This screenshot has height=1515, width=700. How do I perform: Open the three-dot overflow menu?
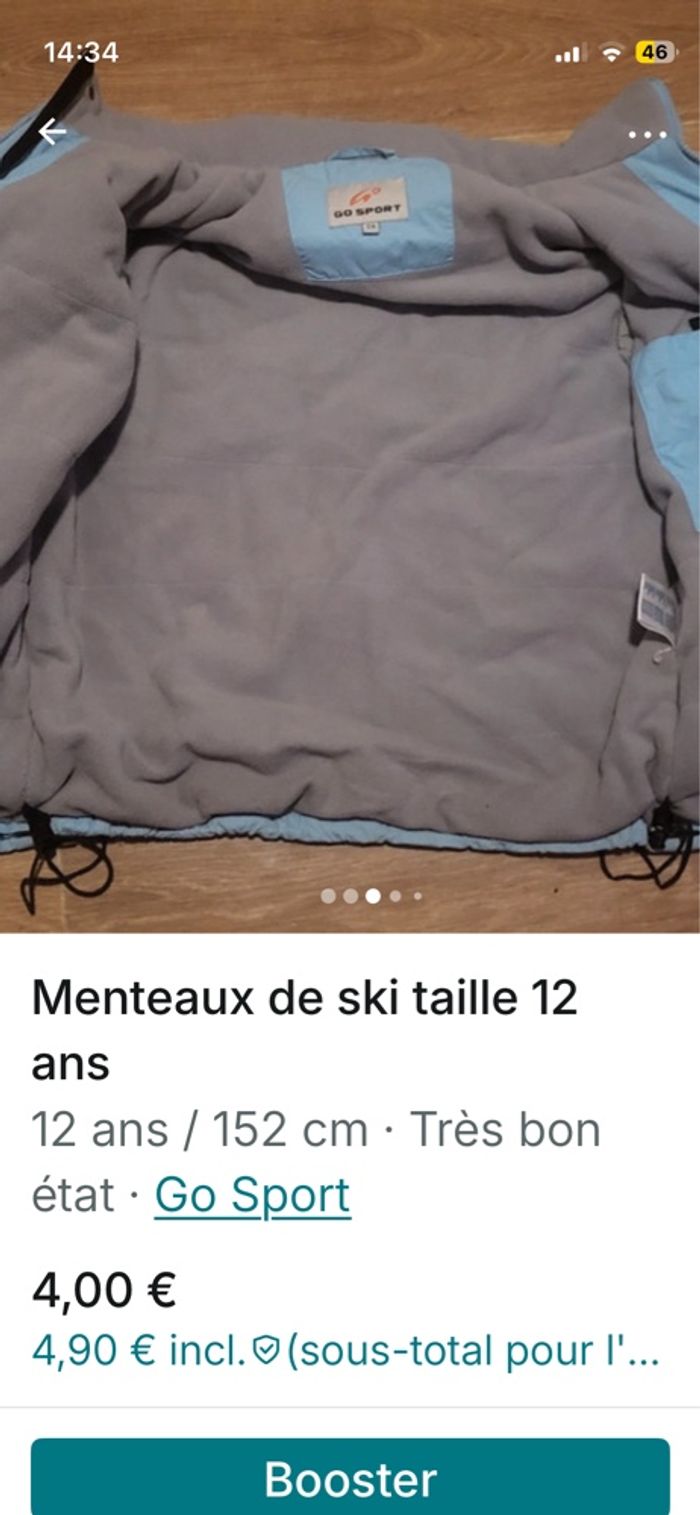tap(646, 134)
